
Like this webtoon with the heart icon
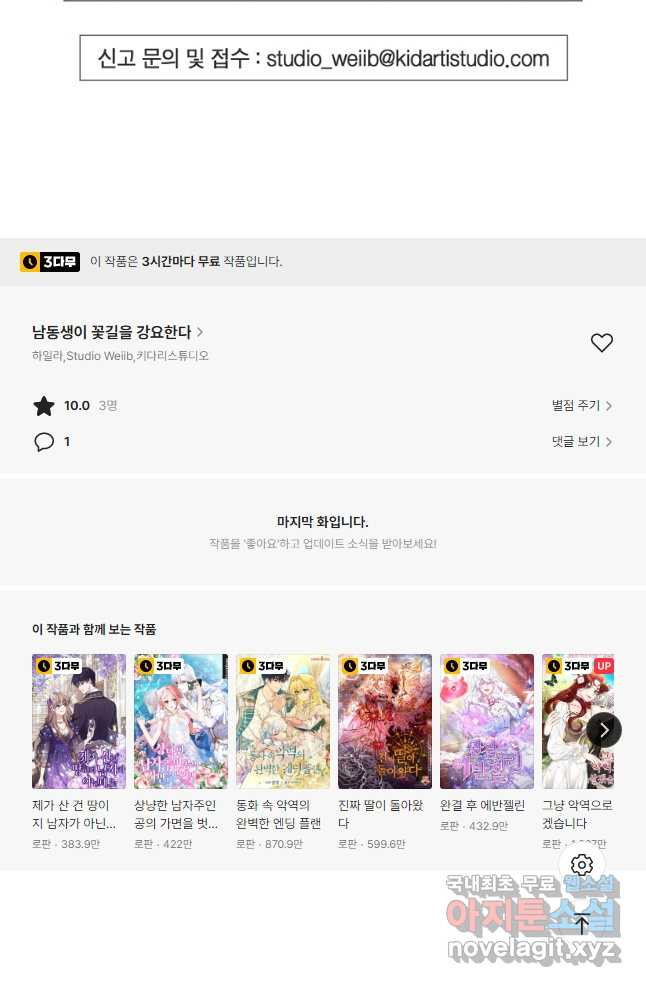(601, 343)
